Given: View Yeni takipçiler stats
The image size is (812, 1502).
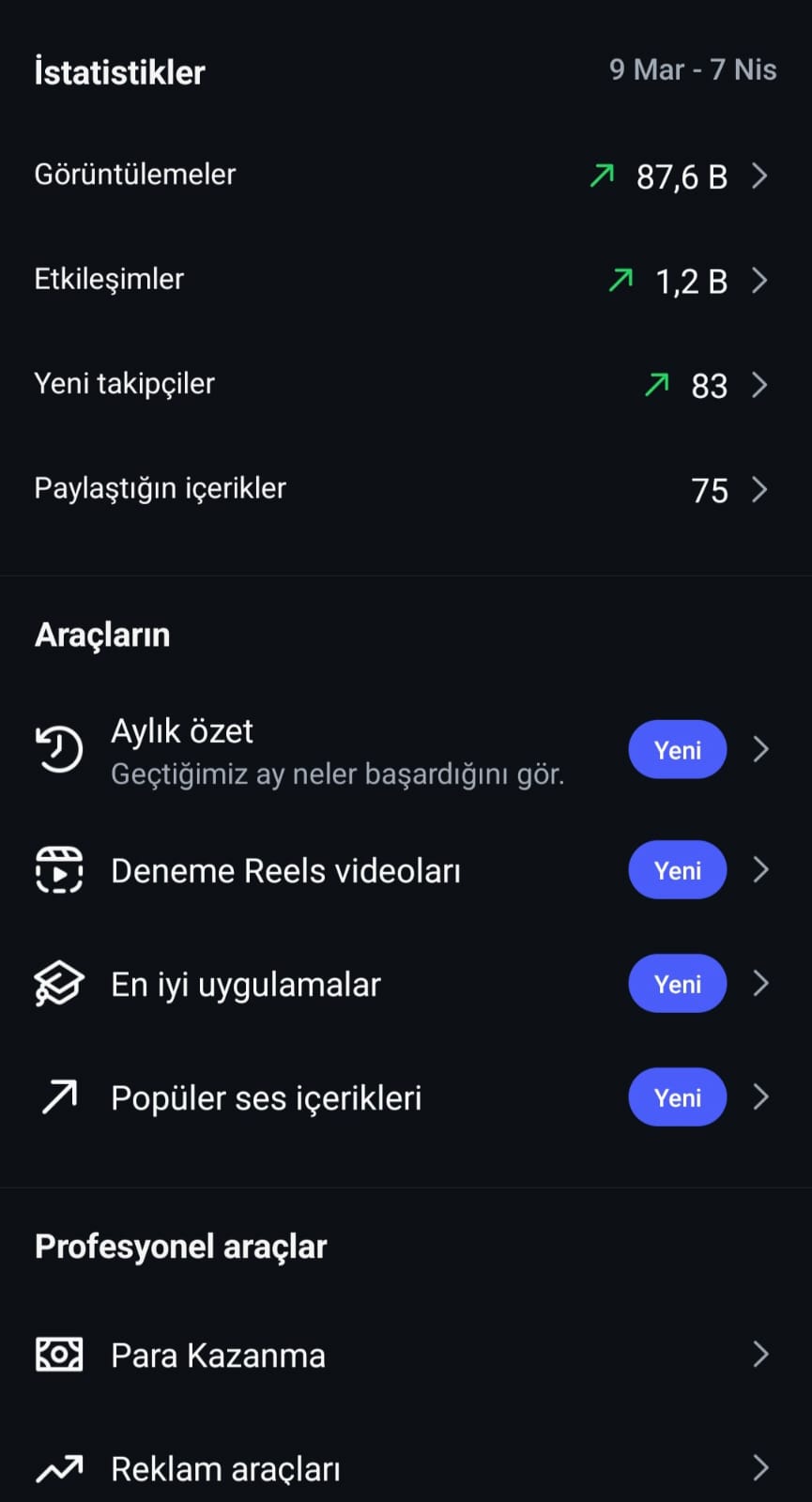Looking at the screenshot, I should point(404,385).
